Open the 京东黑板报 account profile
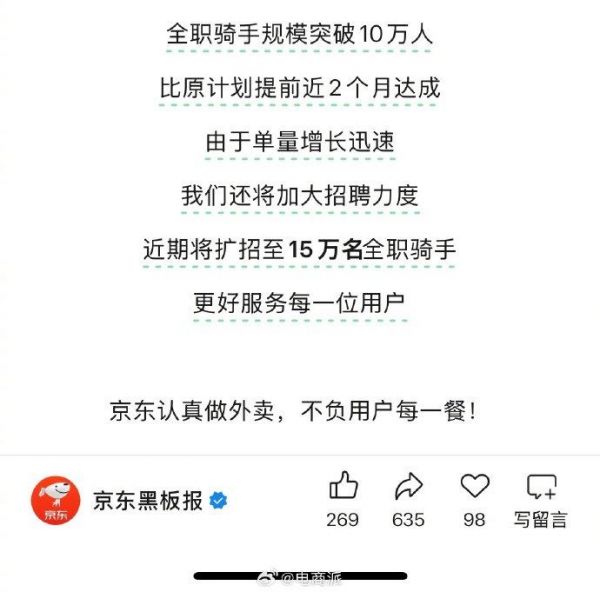 coord(147,500)
